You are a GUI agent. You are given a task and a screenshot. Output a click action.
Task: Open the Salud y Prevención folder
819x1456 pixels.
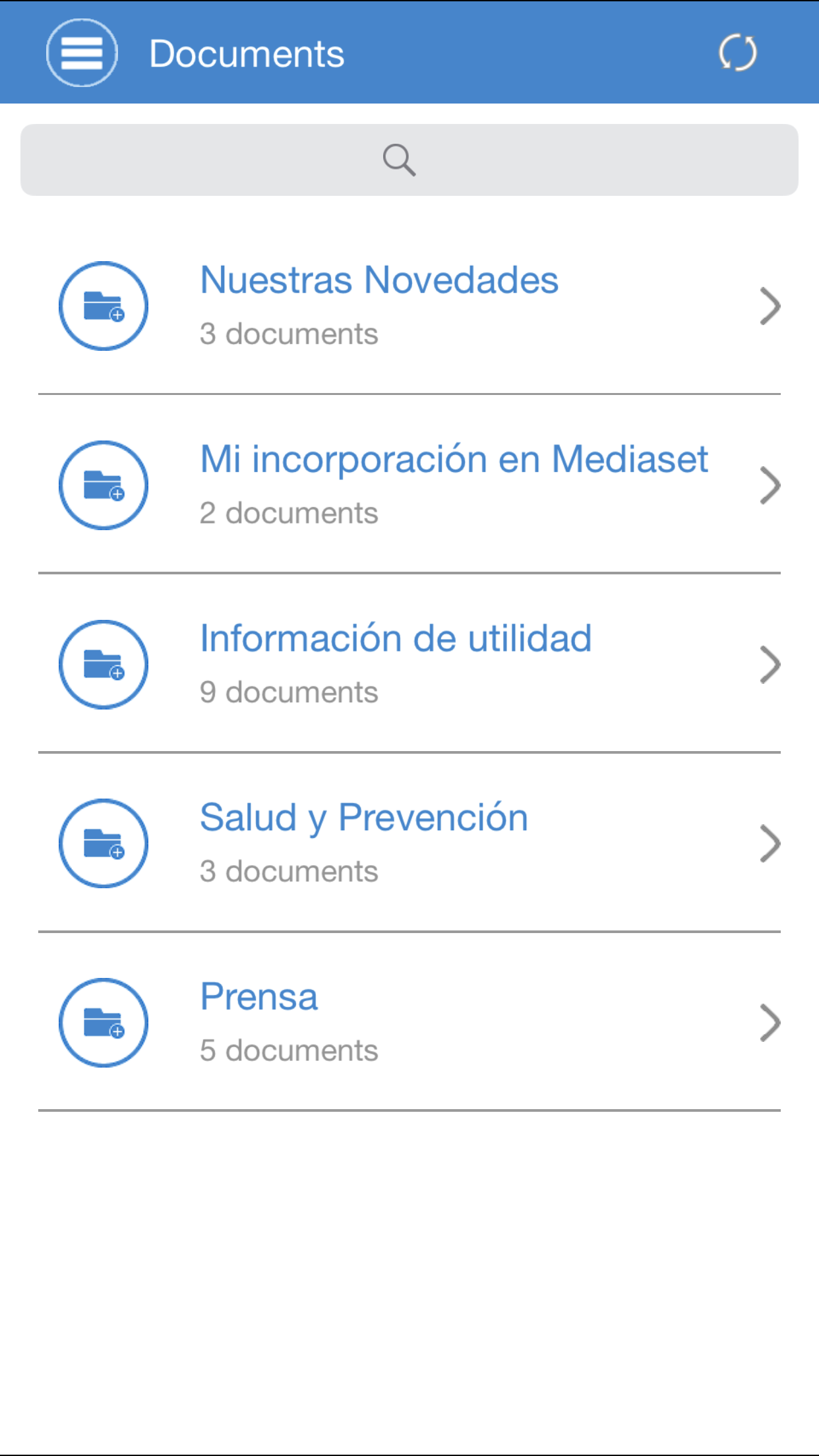[x=409, y=843]
